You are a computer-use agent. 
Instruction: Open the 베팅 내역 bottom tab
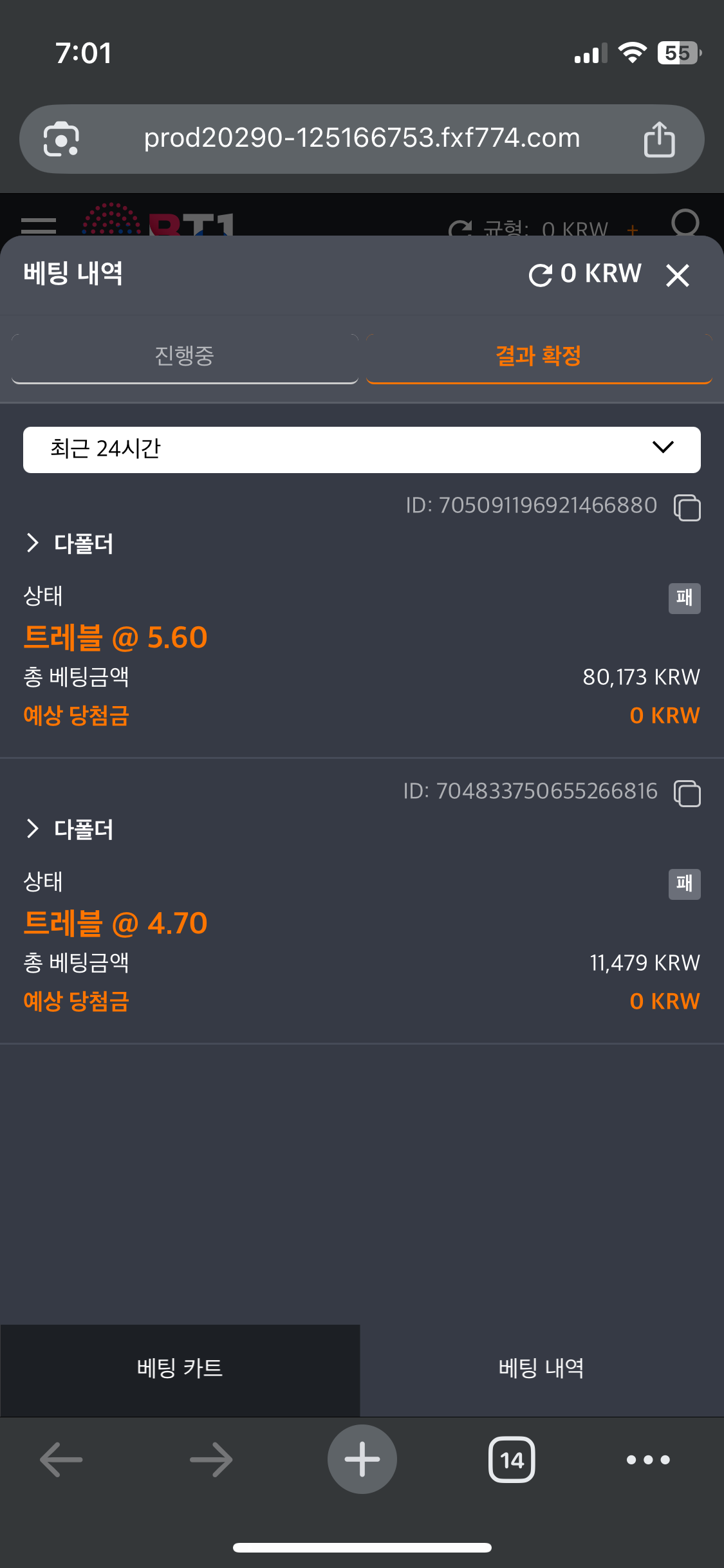pos(542,1369)
